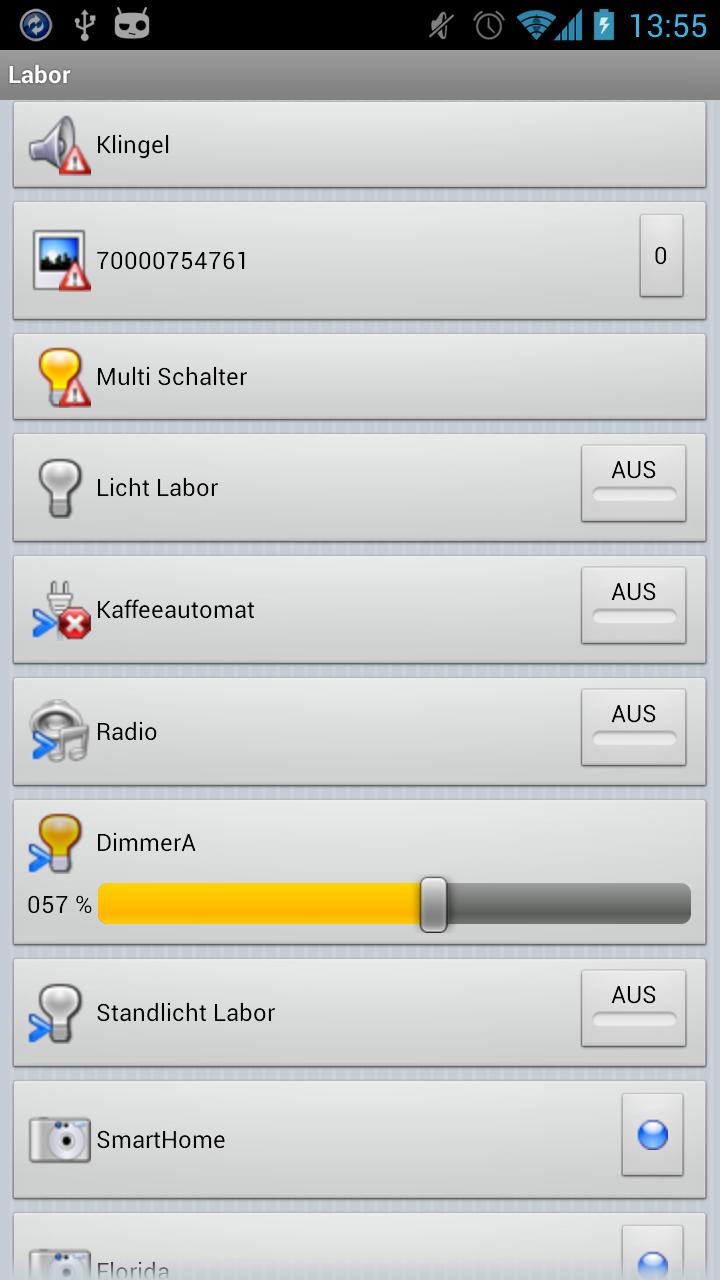Turn on the Radio
This screenshot has width=720, height=1280.
tap(633, 727)
